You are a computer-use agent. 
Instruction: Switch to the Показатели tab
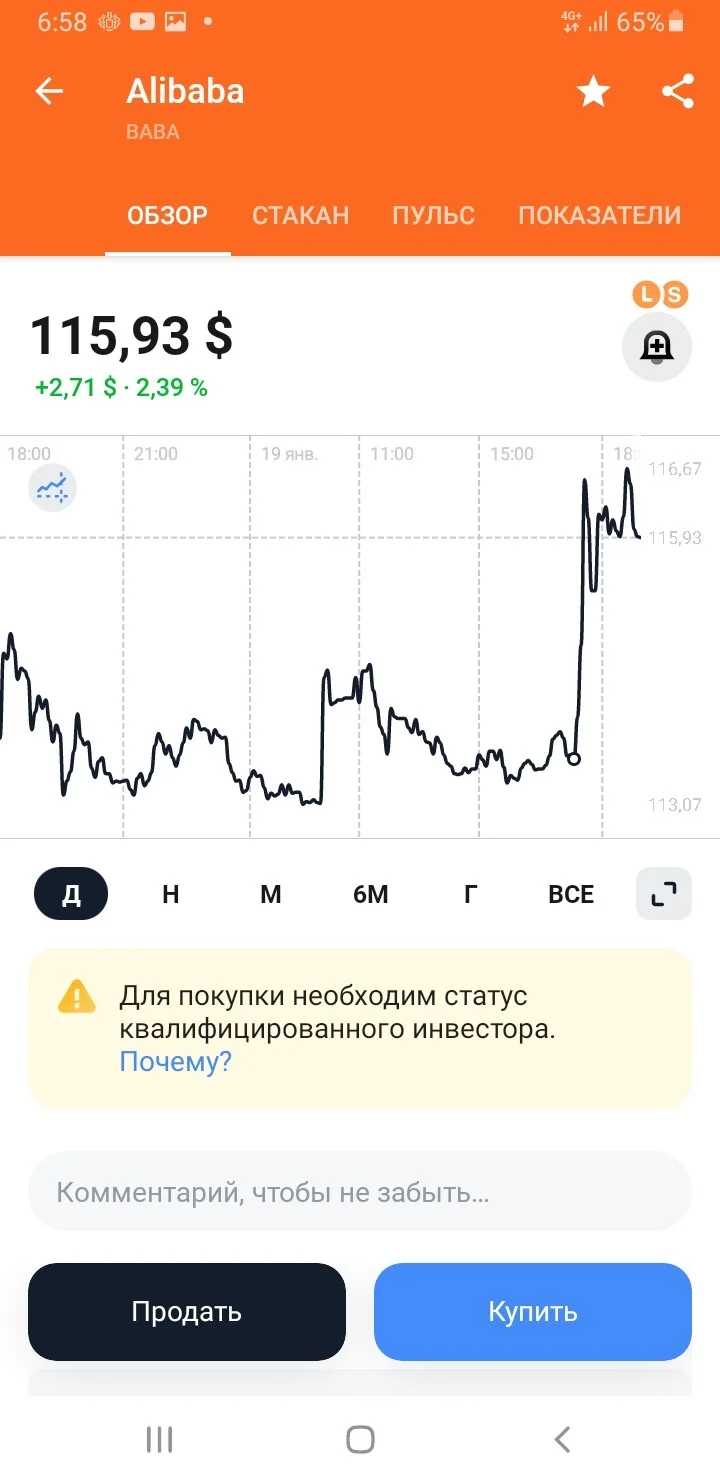599,215
